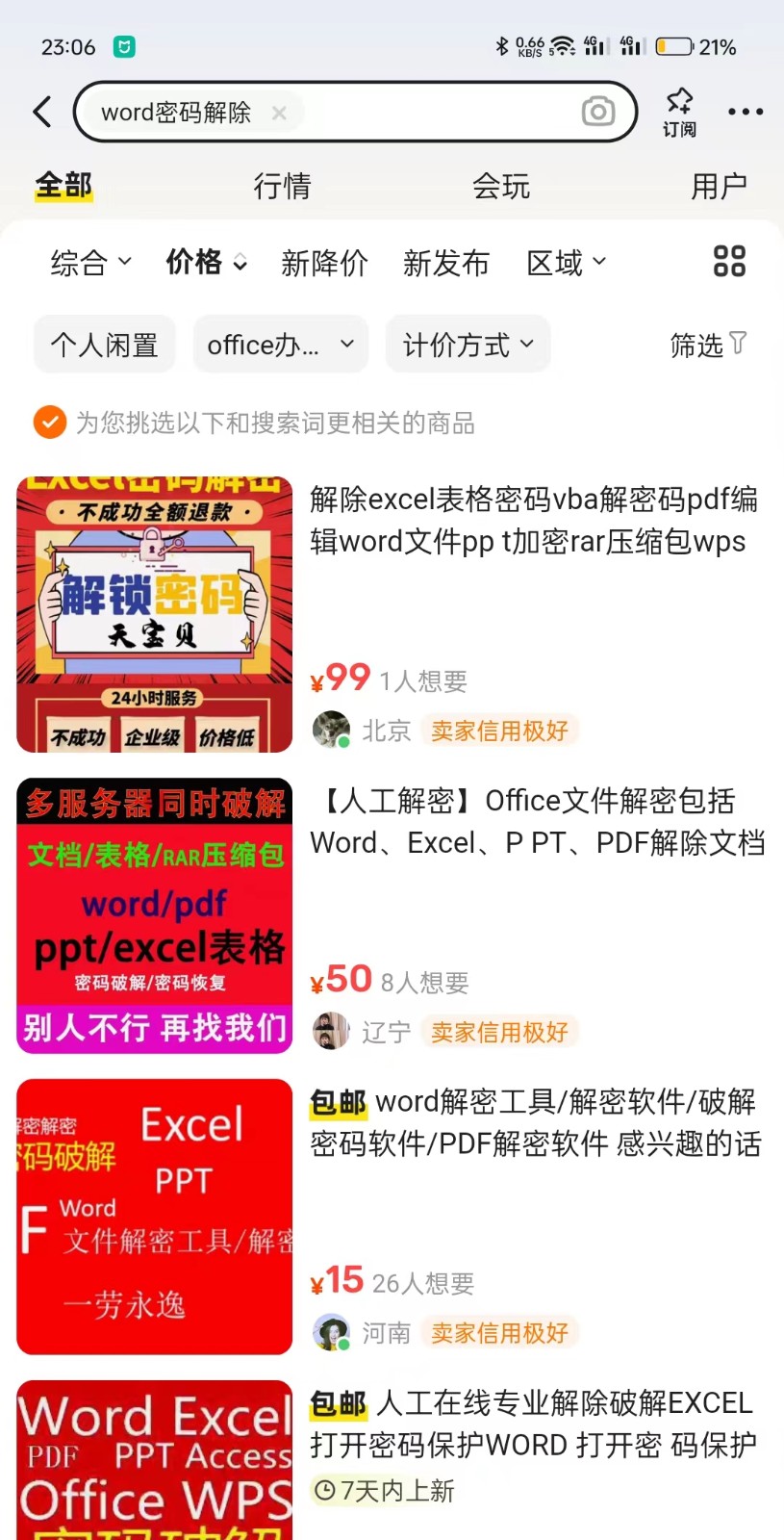The width and height of the screenshot is (784, 1540).
Task: Subscribe to this search via 订阅
Action: point(679,112)
